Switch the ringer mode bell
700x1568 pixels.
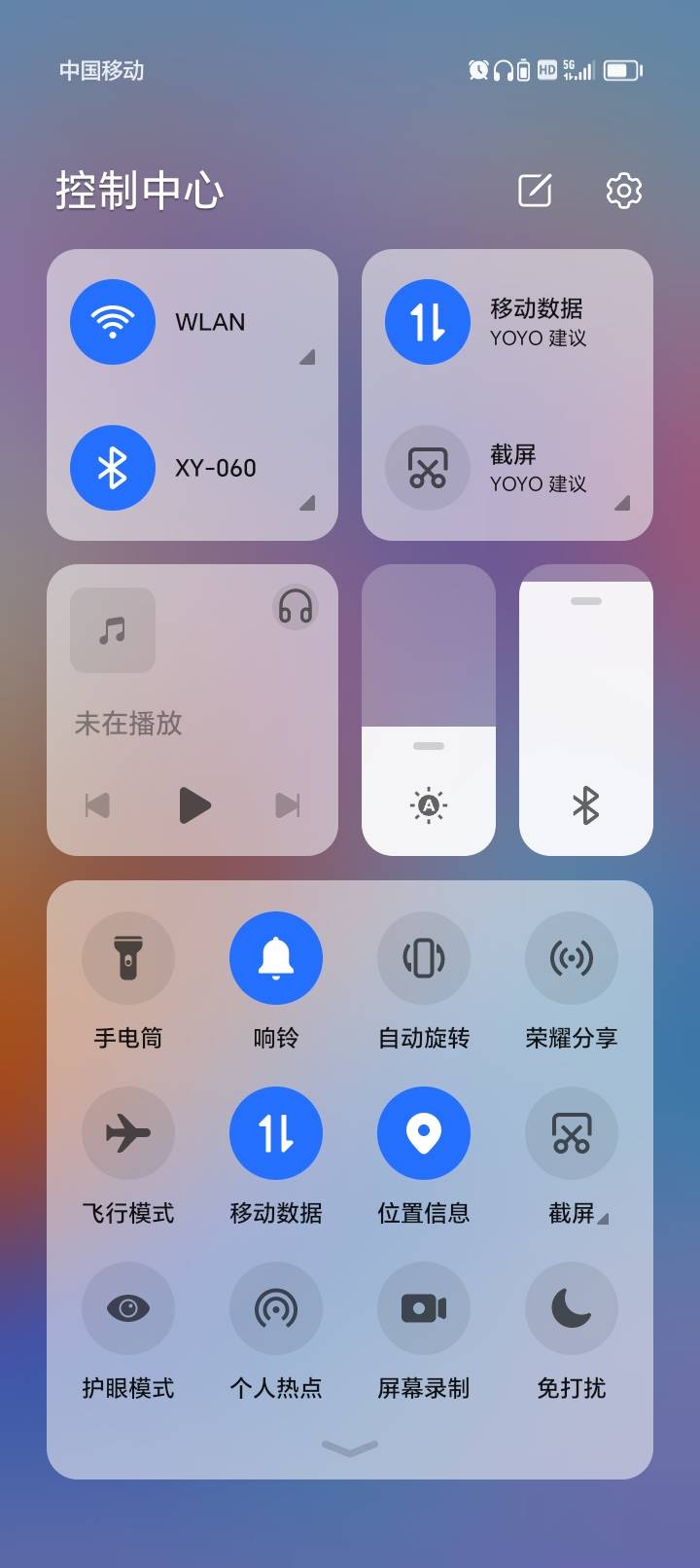(x=276, y=958)
